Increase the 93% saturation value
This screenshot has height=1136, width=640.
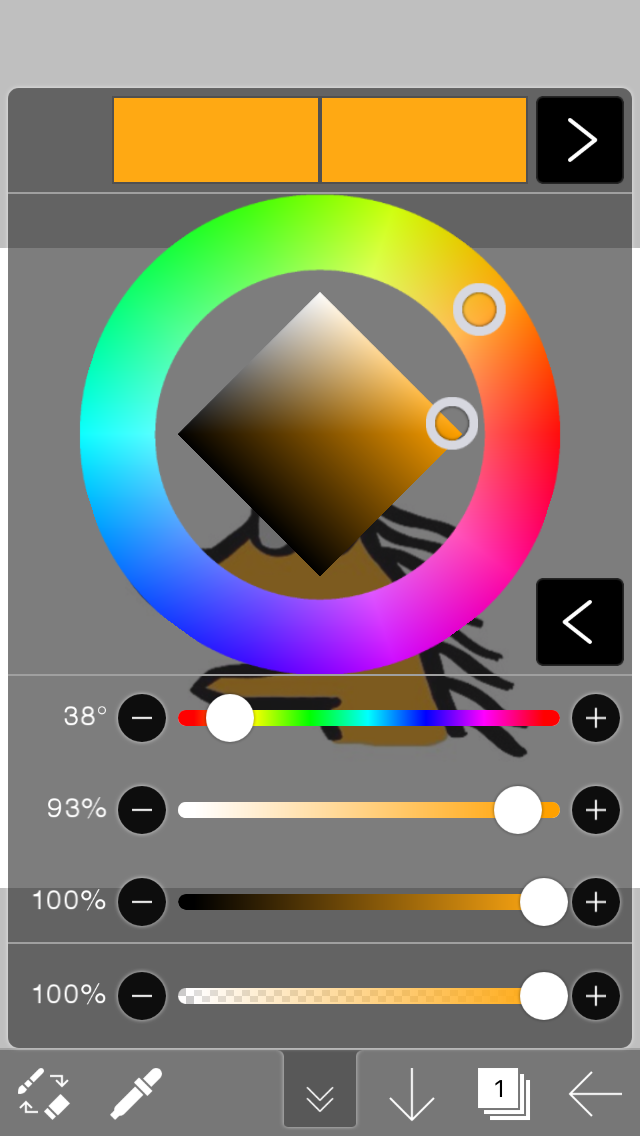tap(596, 810)
